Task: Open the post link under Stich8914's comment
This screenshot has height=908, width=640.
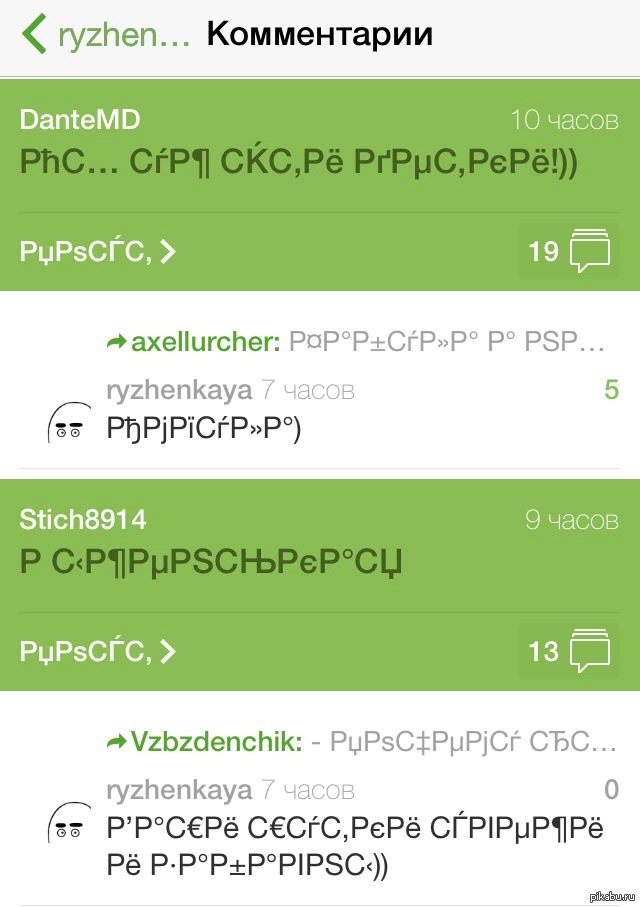Action: (97, 651)
